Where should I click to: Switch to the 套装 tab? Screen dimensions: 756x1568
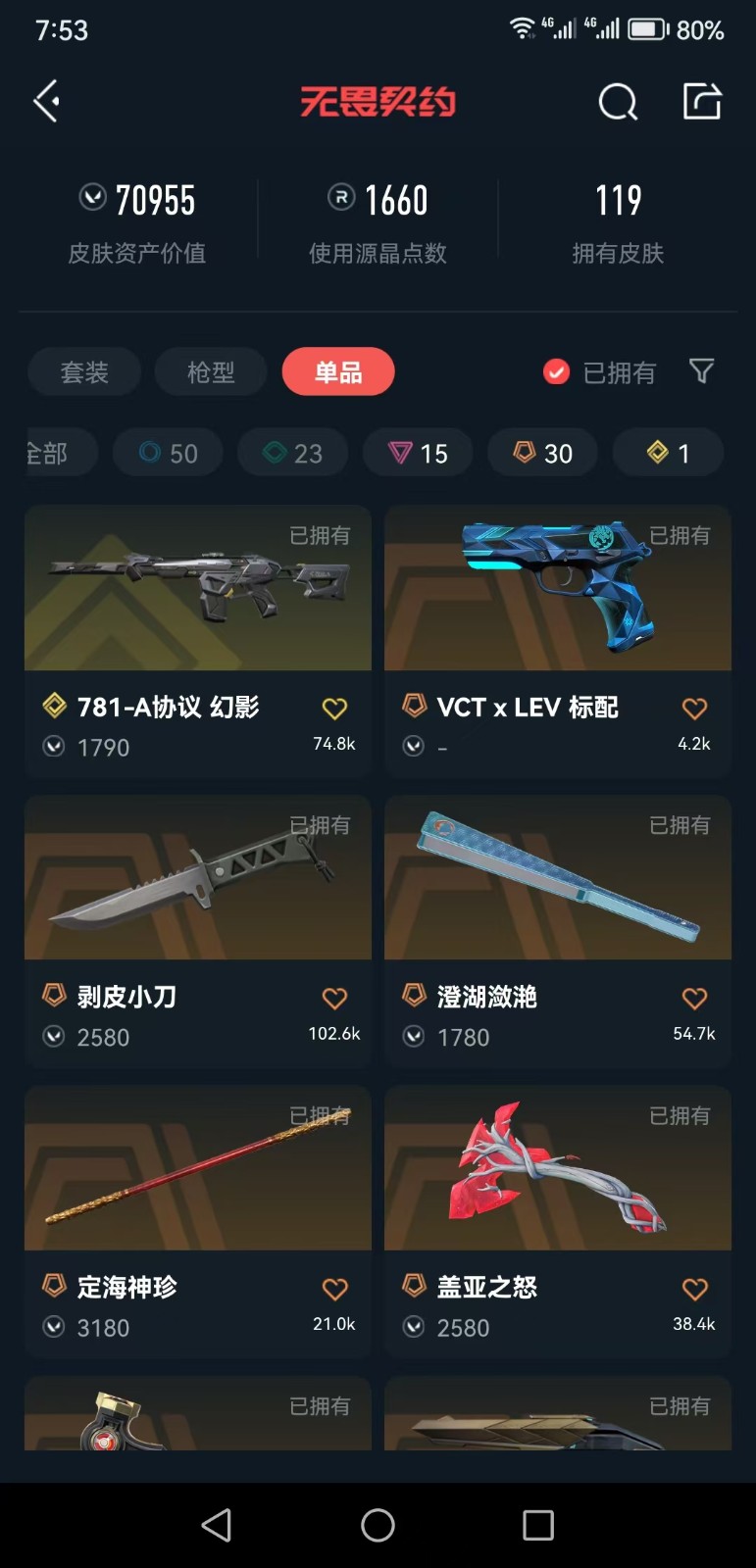[x=84, y=372]
